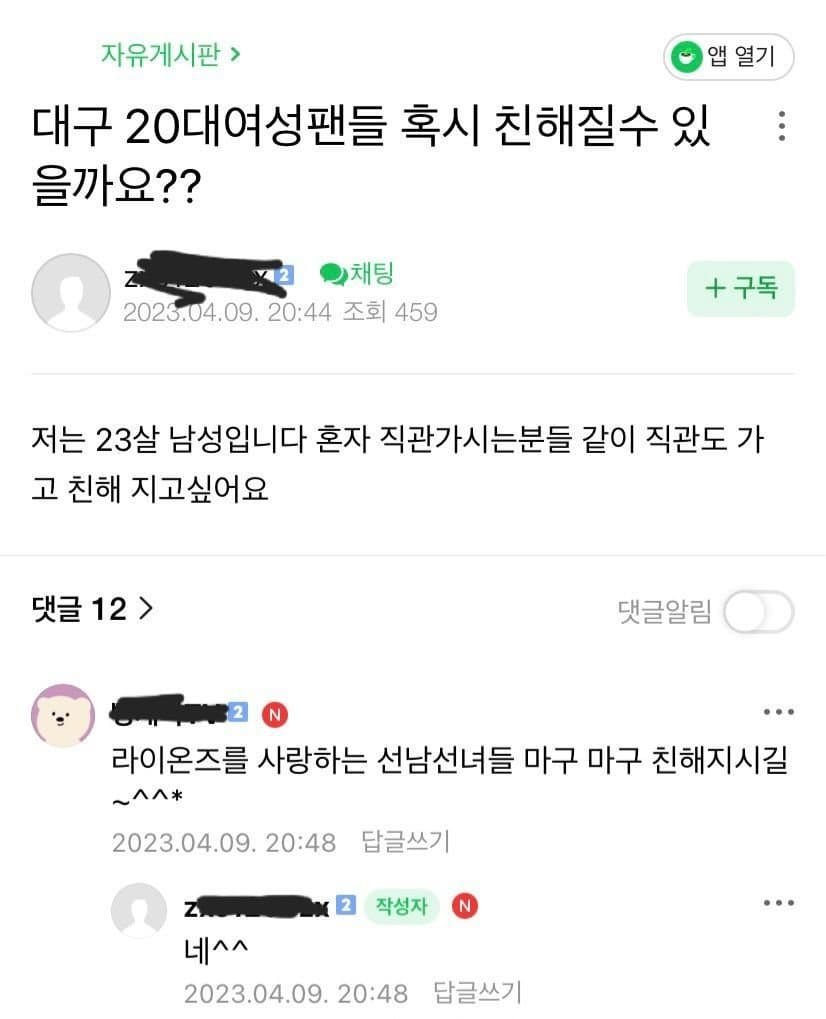
Task: Tap the 앱 열기 button
Action: (728, 57)
